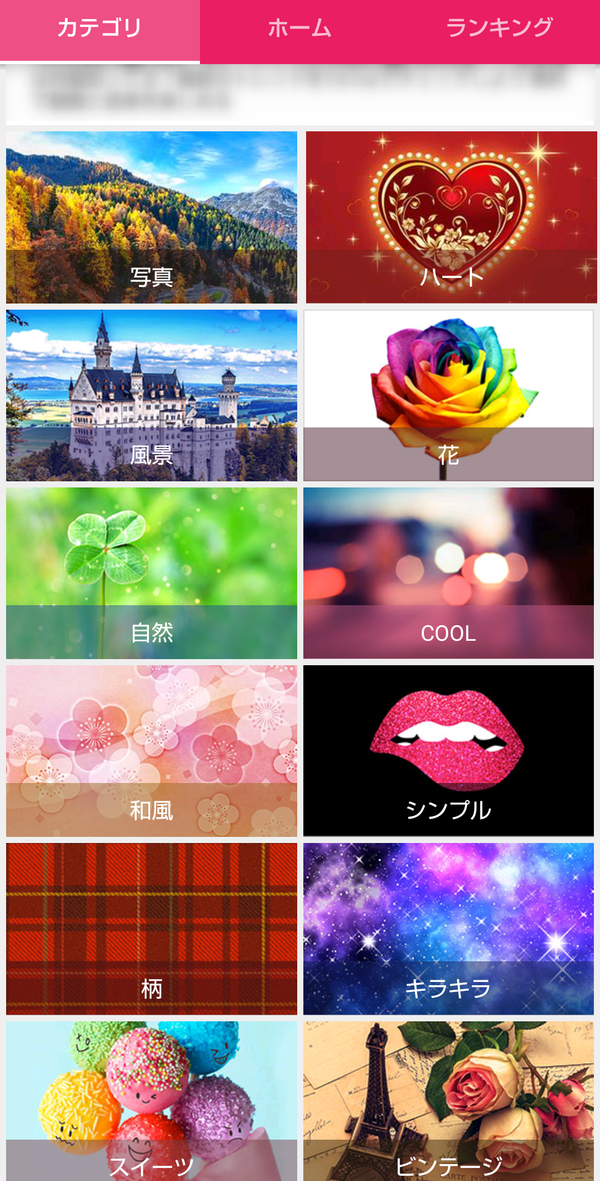Select the カテゴリ tab
The height and width of the screenshot is (1181, 600).
click(100, 29)
